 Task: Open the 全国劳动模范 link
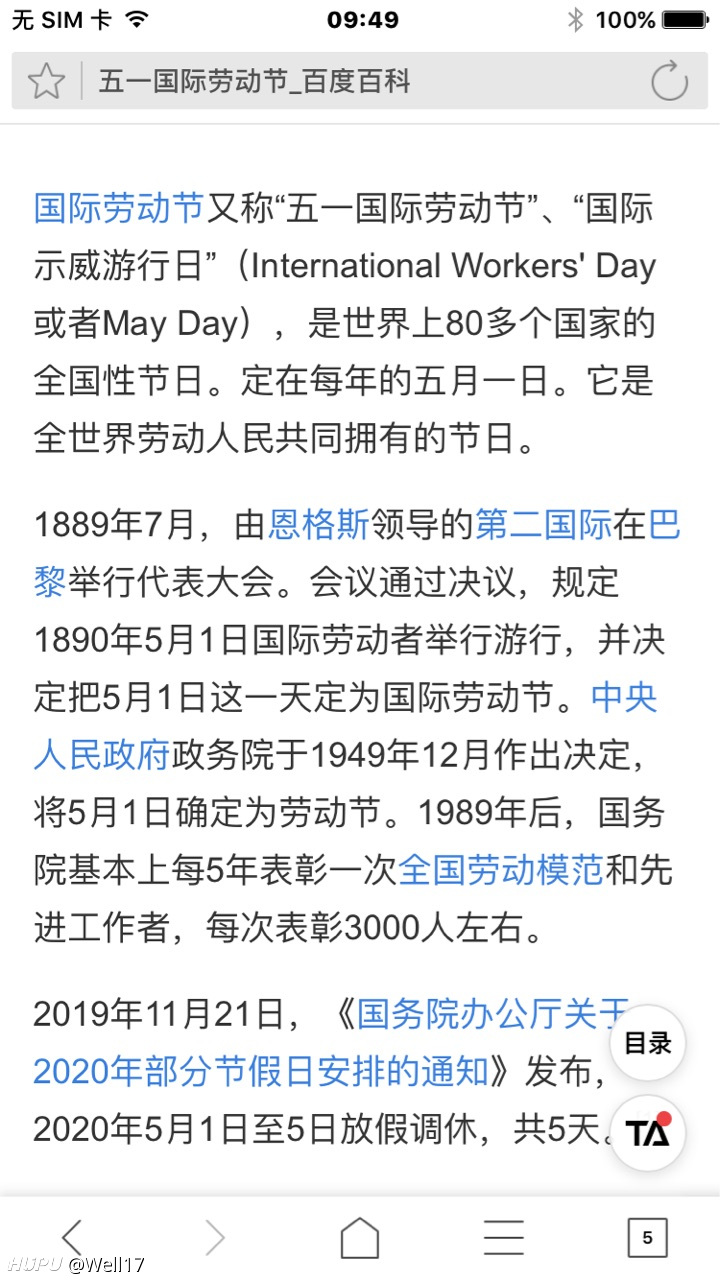click(x=501, y=871)
